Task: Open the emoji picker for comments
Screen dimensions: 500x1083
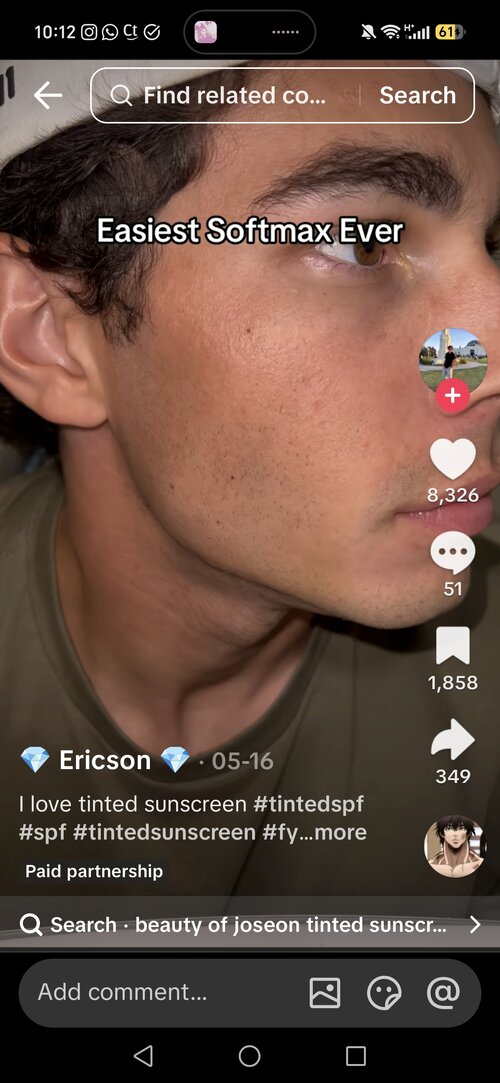Action: [384, 993]
